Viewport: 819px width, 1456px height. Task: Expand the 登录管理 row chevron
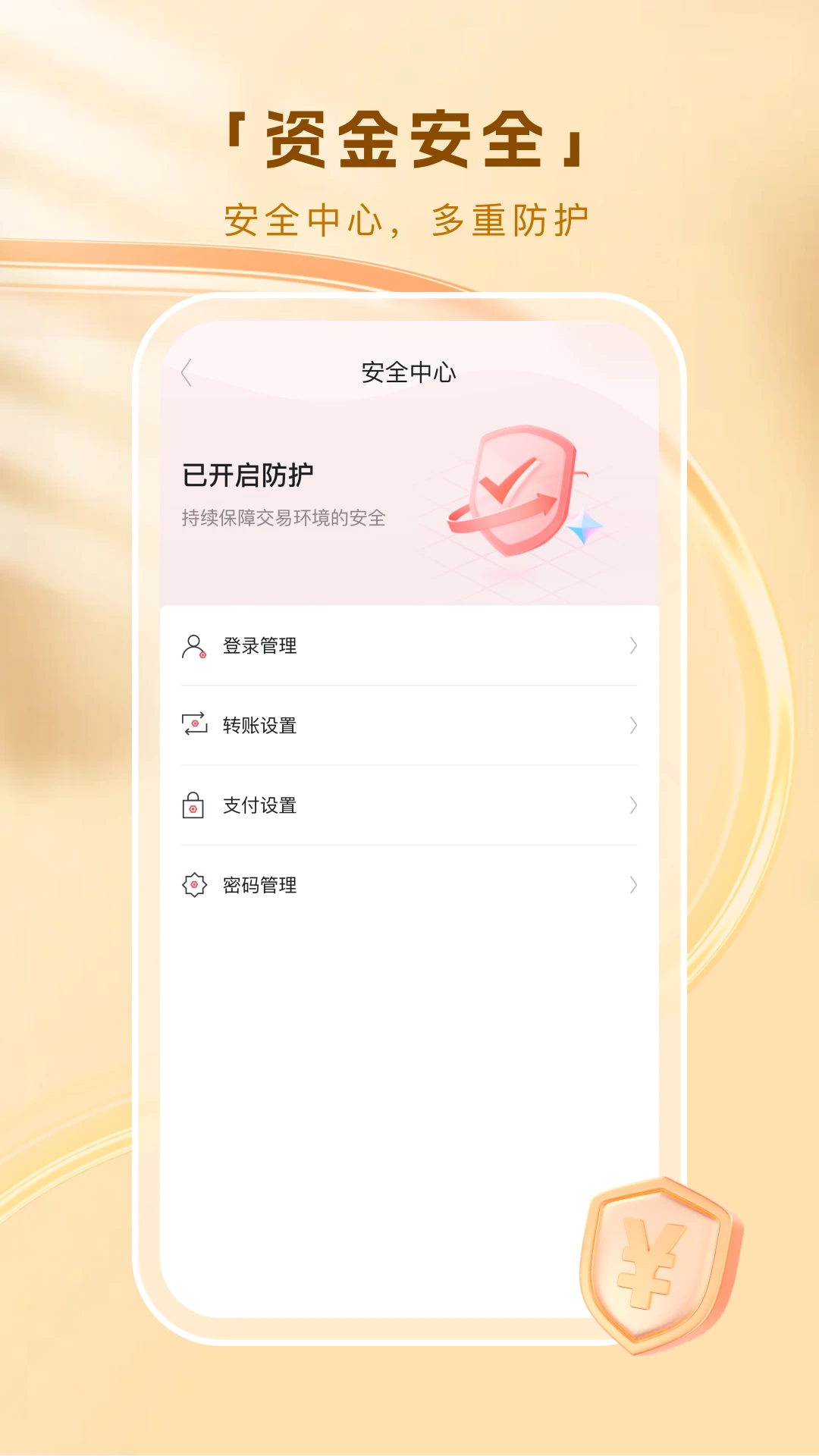634,647
